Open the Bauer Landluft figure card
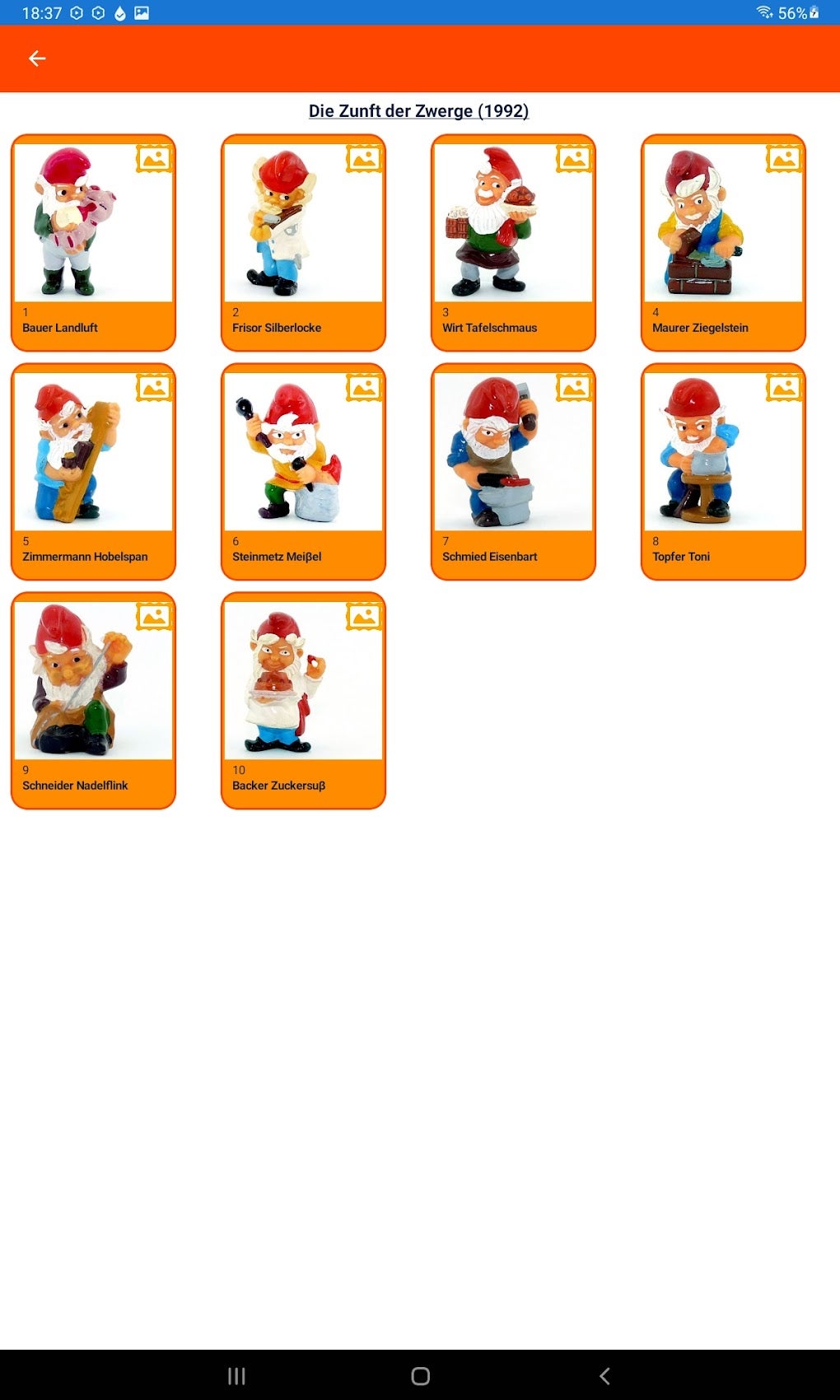The width and height of the screenshot is (840, 1400). (93, 243)
